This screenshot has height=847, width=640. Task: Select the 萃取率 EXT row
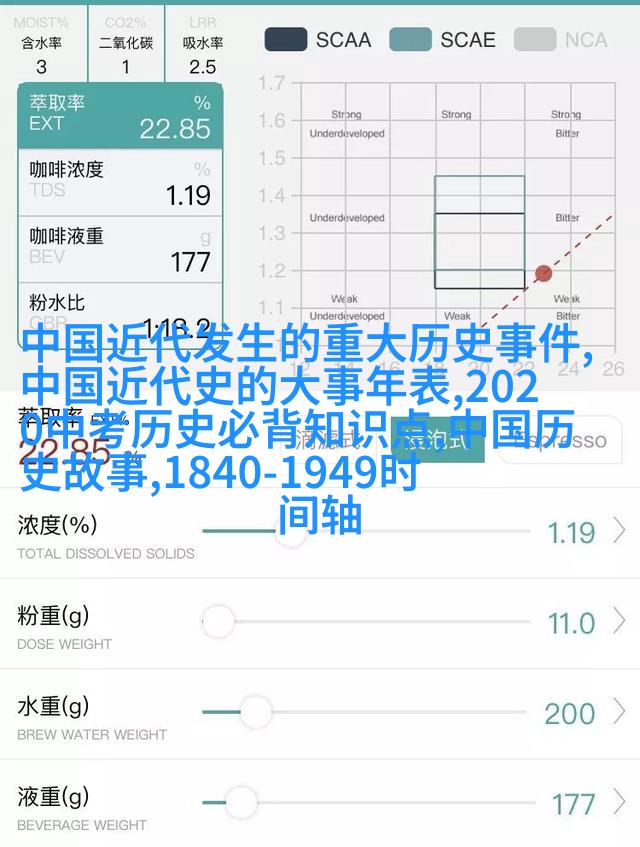pyautogui.click(x=120, y=116)
